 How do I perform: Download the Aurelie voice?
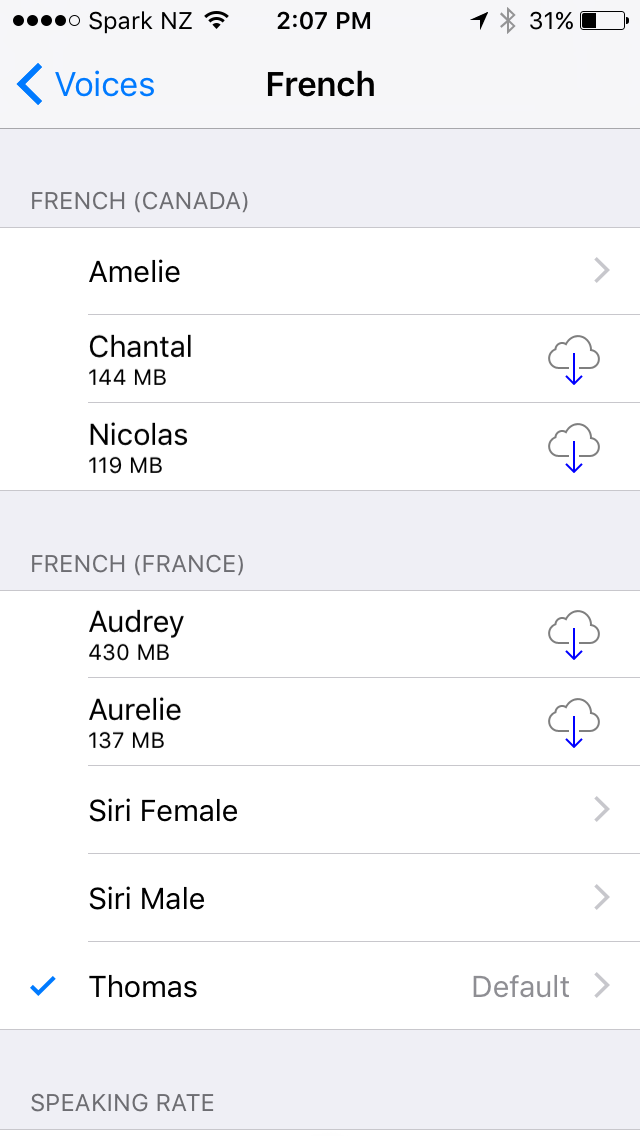(x=573, y=722)
